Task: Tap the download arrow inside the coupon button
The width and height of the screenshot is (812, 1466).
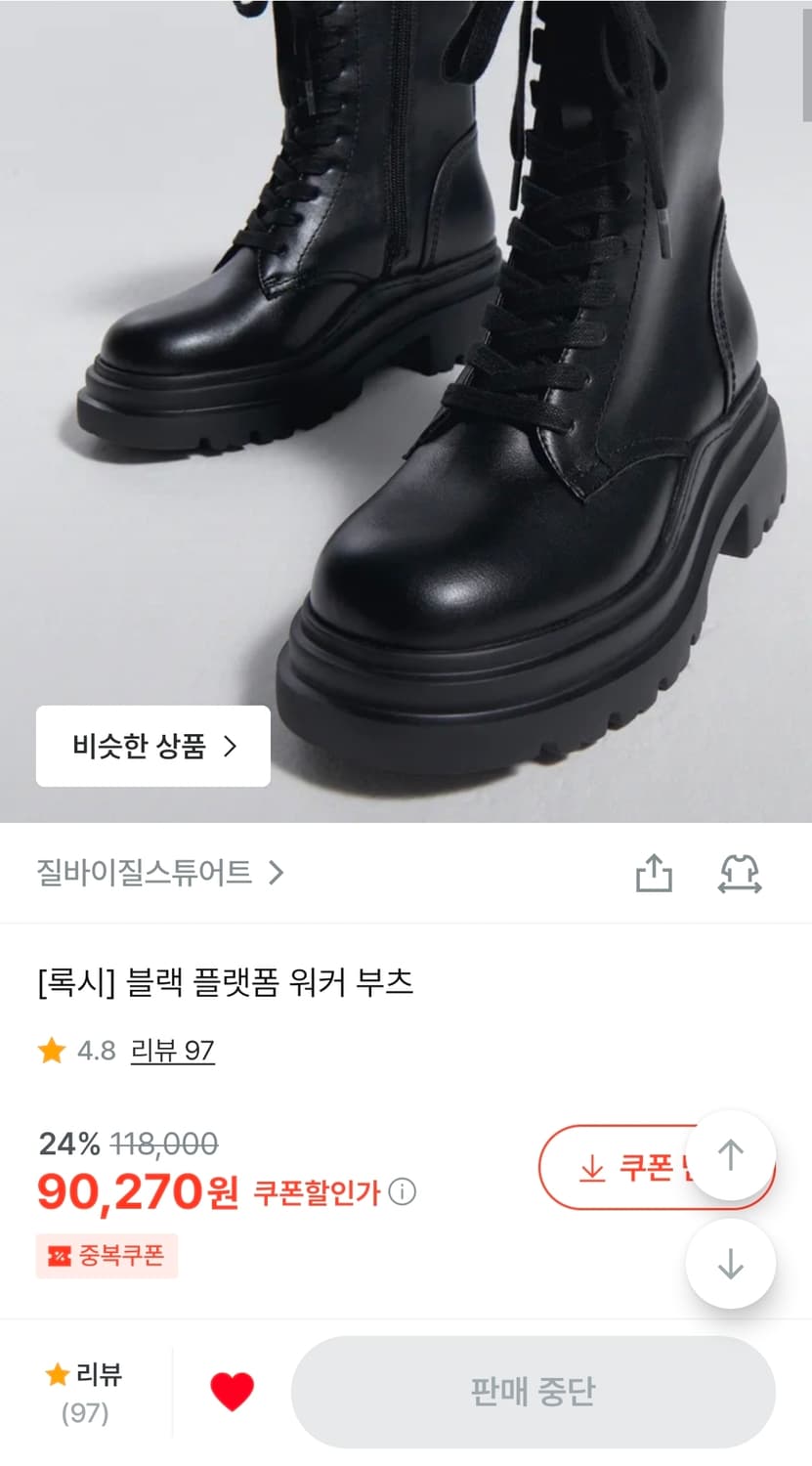Action: tap(590, 1168)
